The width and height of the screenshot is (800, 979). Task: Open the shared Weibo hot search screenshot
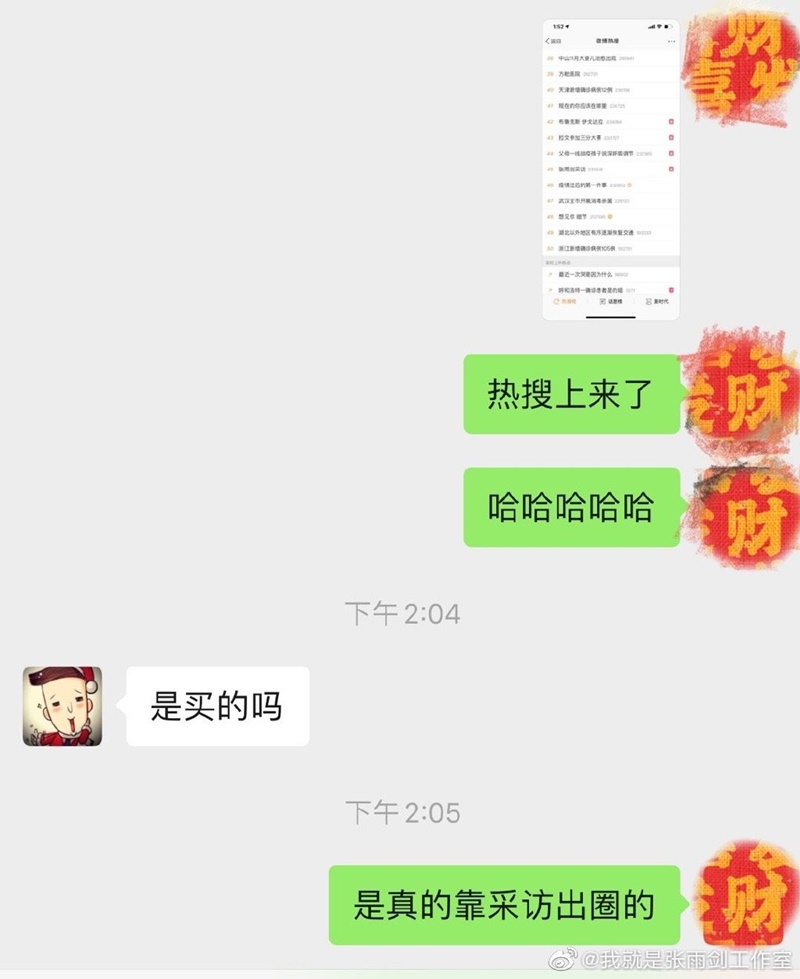click(610, 170)
